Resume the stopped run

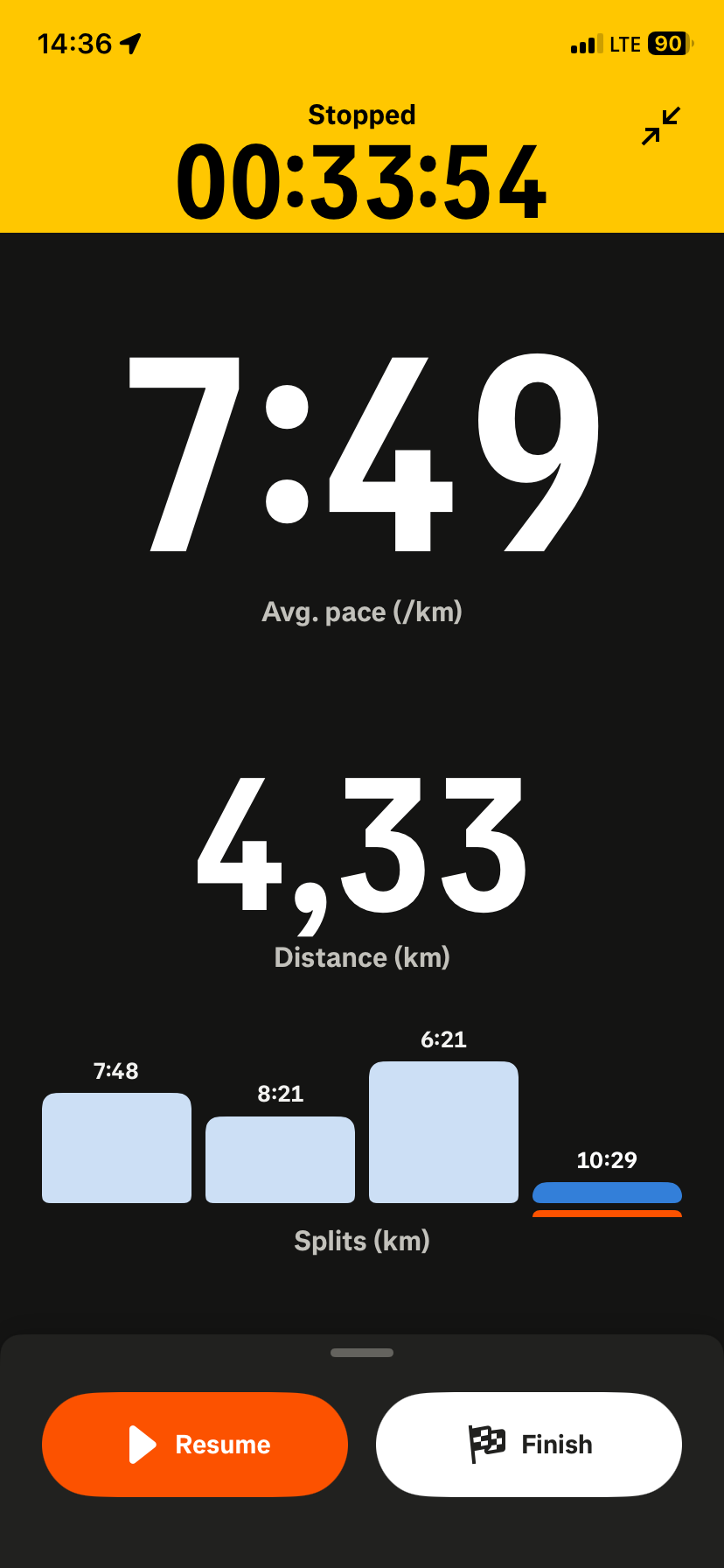coord(195,1444)
